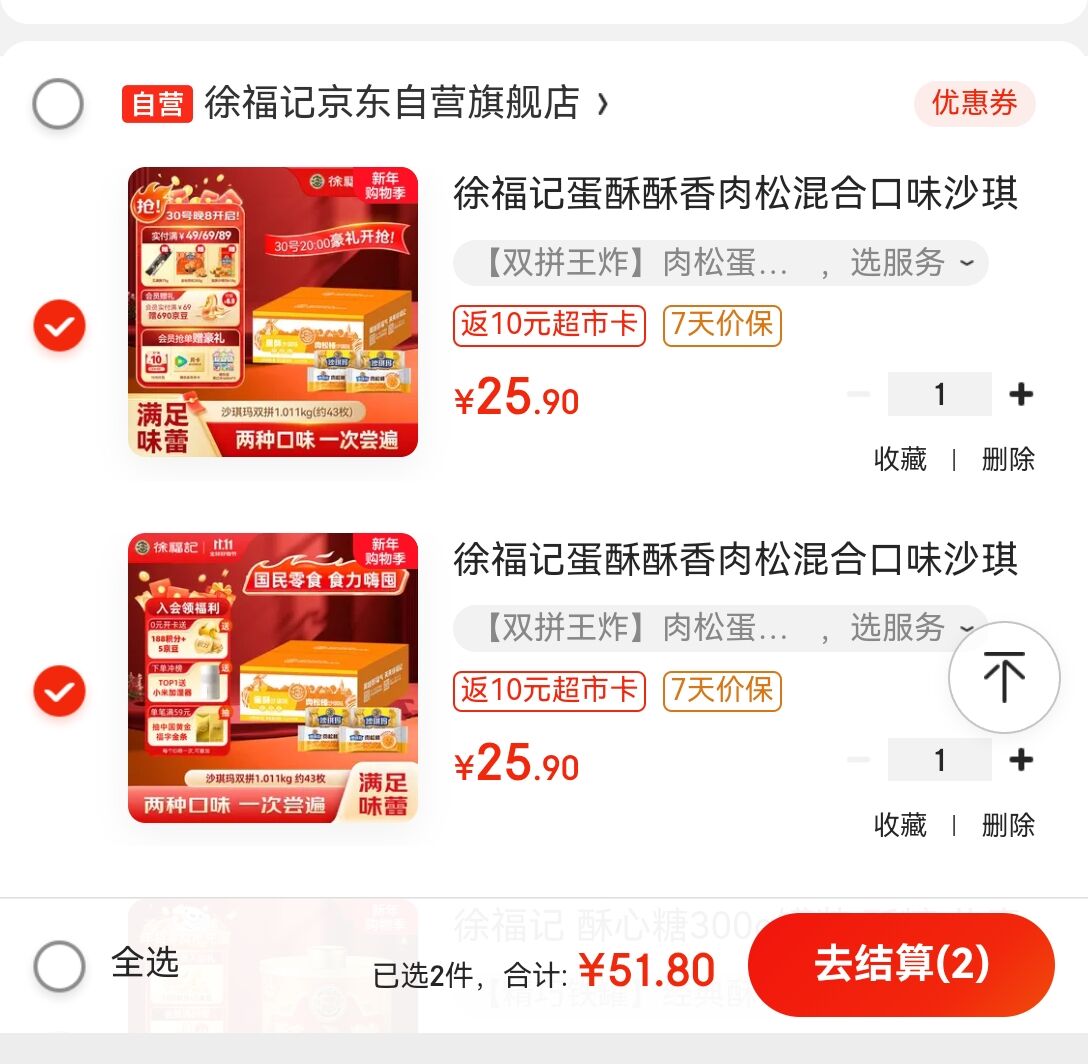Open product image showing 国民零食 食力嗨囤 banner
Screen dimensions: 1088x1064
pyautogui.click(x=273, y=678)
